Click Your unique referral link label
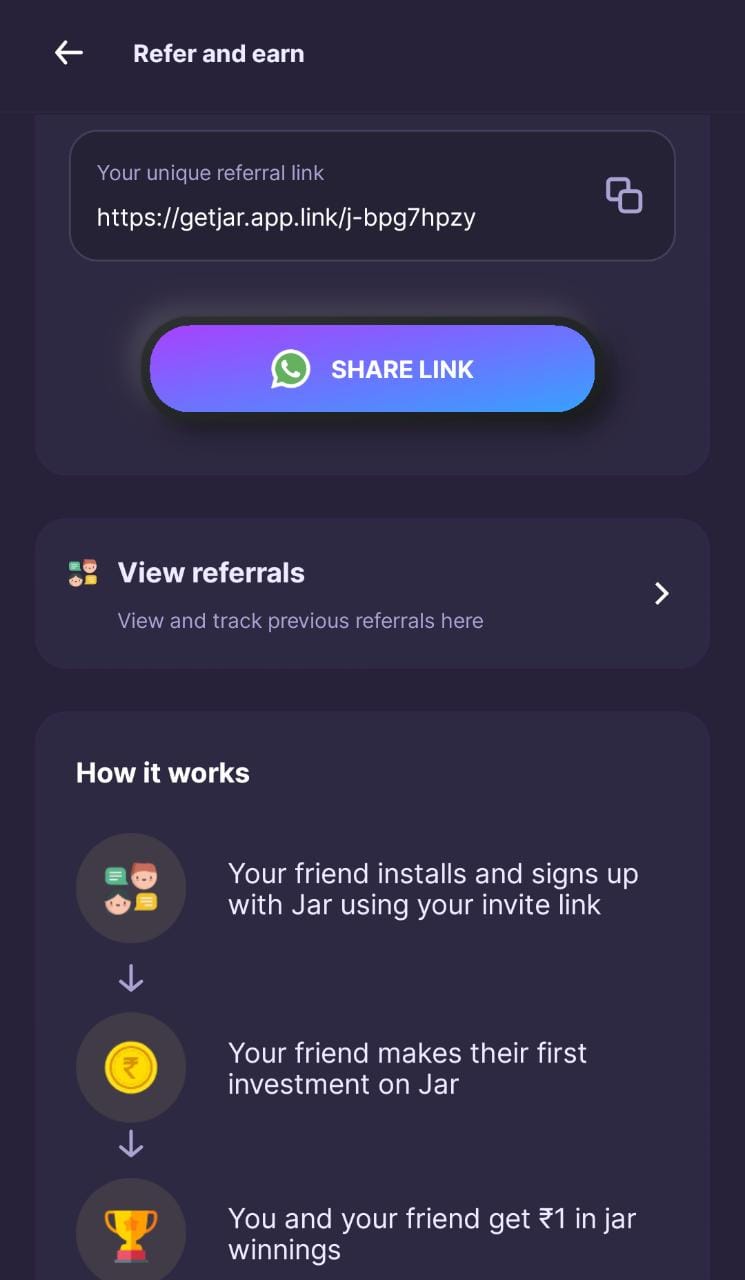 coord(210,172)
